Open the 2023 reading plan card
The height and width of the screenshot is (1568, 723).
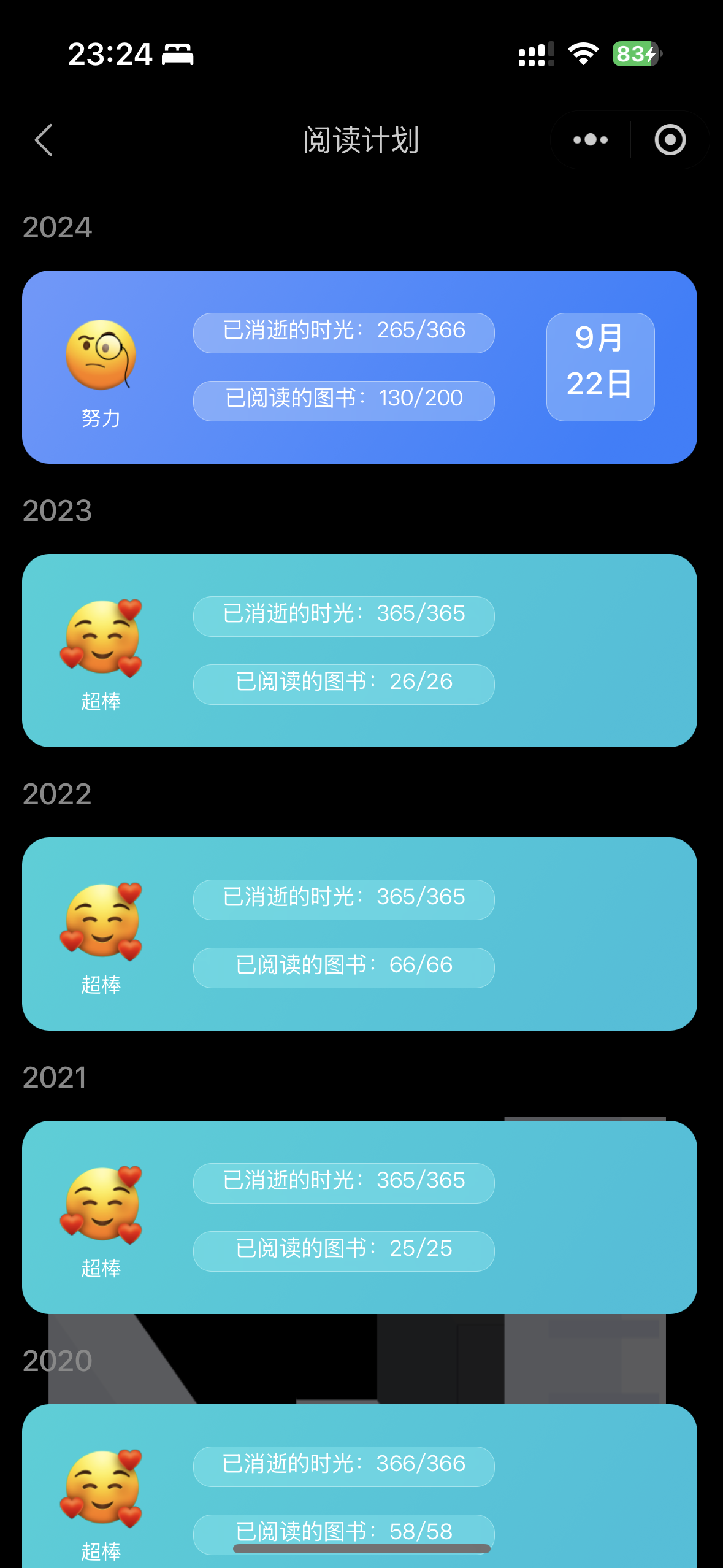tap(359, 650)
